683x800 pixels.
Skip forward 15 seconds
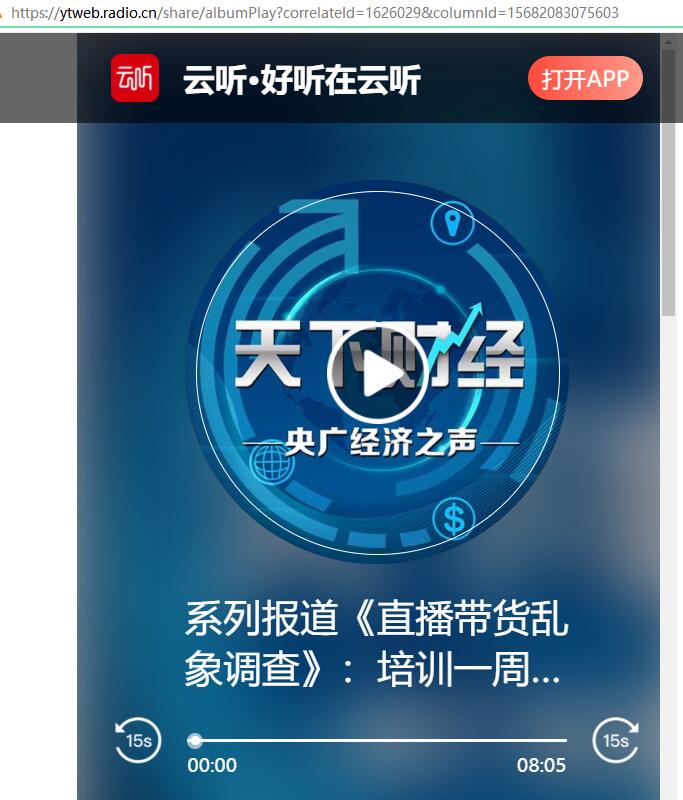[x=616, y=741]
